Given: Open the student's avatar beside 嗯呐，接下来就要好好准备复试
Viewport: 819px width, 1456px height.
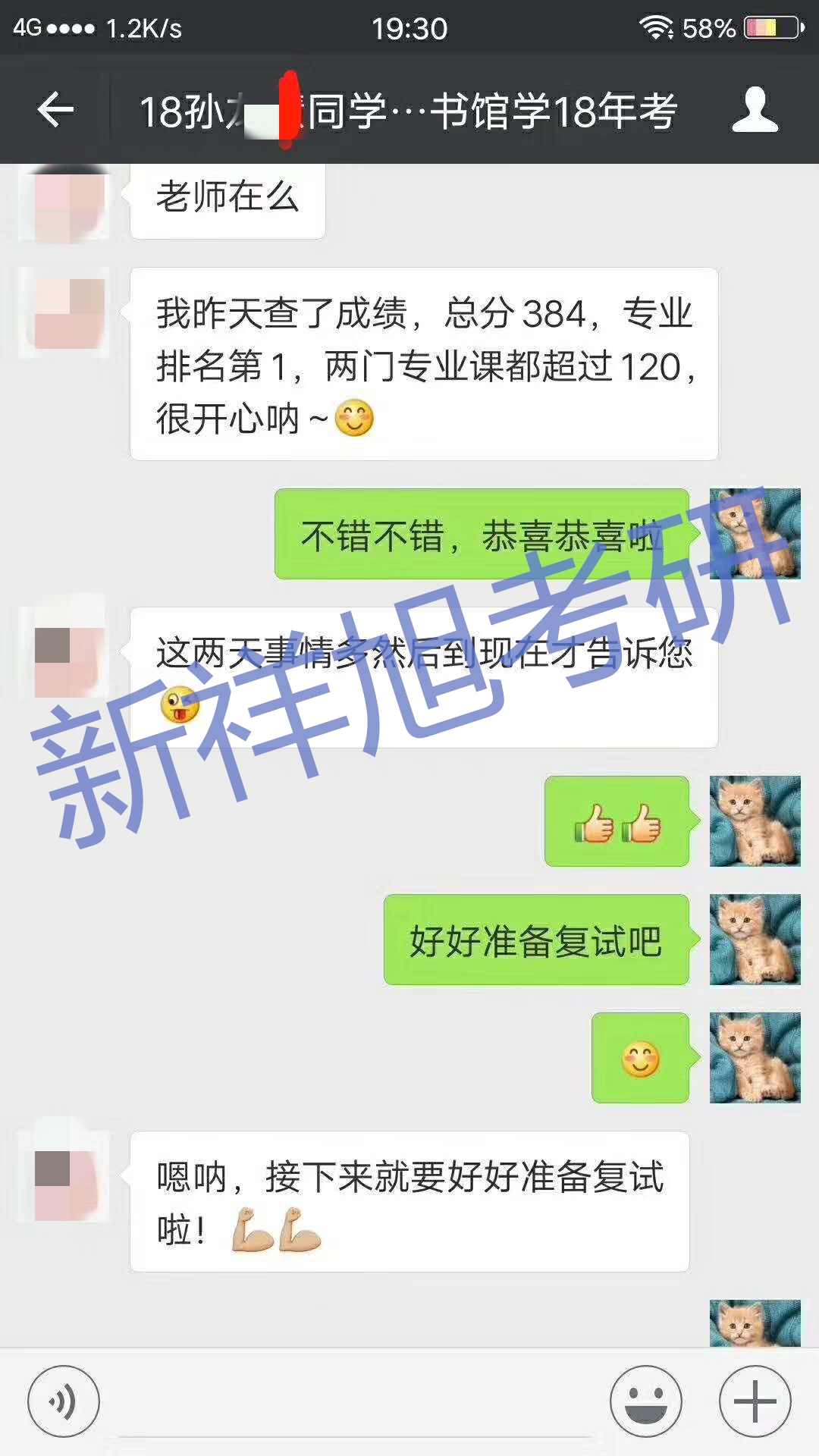Looking at the screenshot, I should (x=64, y=1175).
